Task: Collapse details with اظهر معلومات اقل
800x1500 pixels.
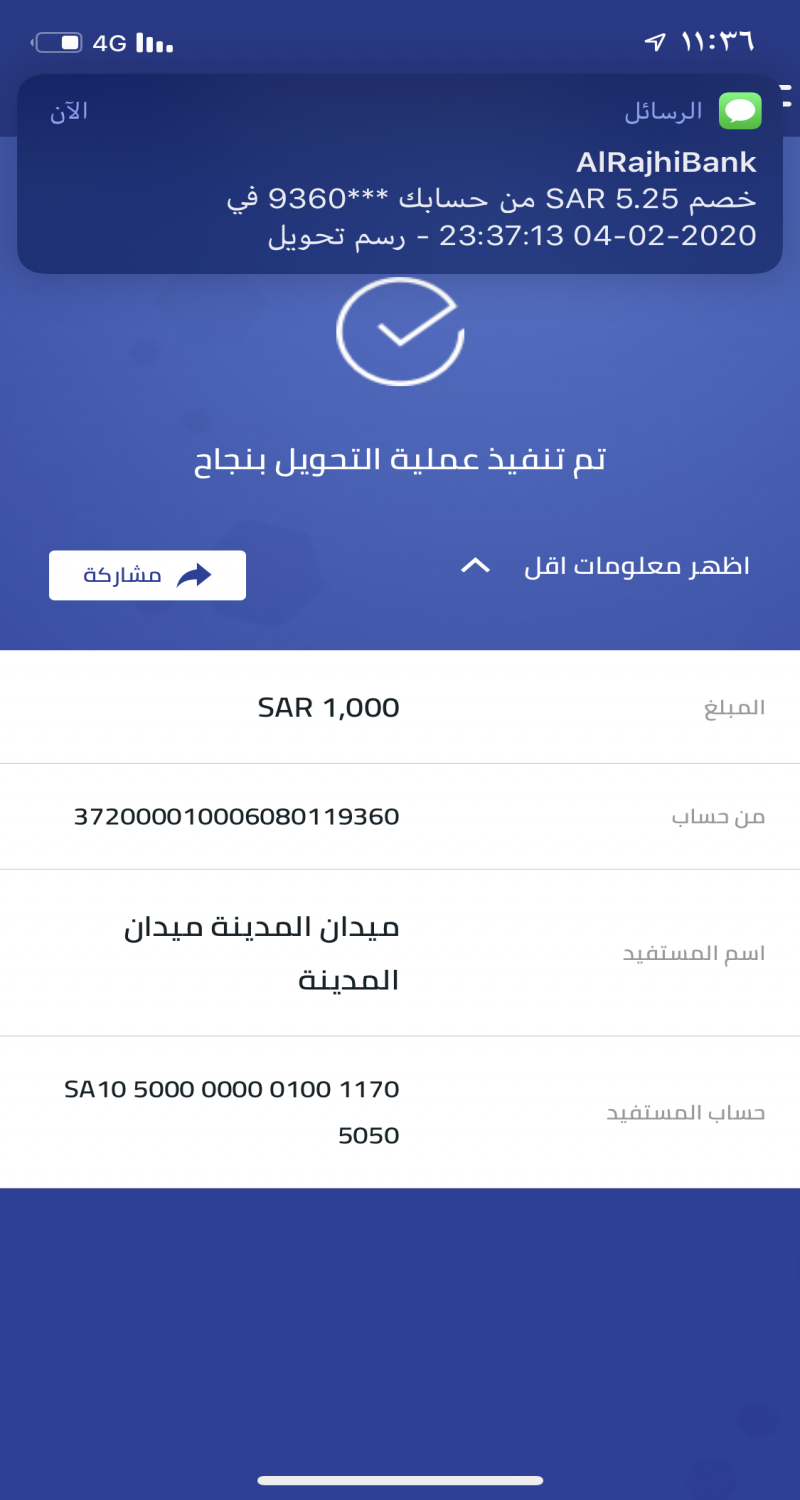Action: (x=605, y=567)
